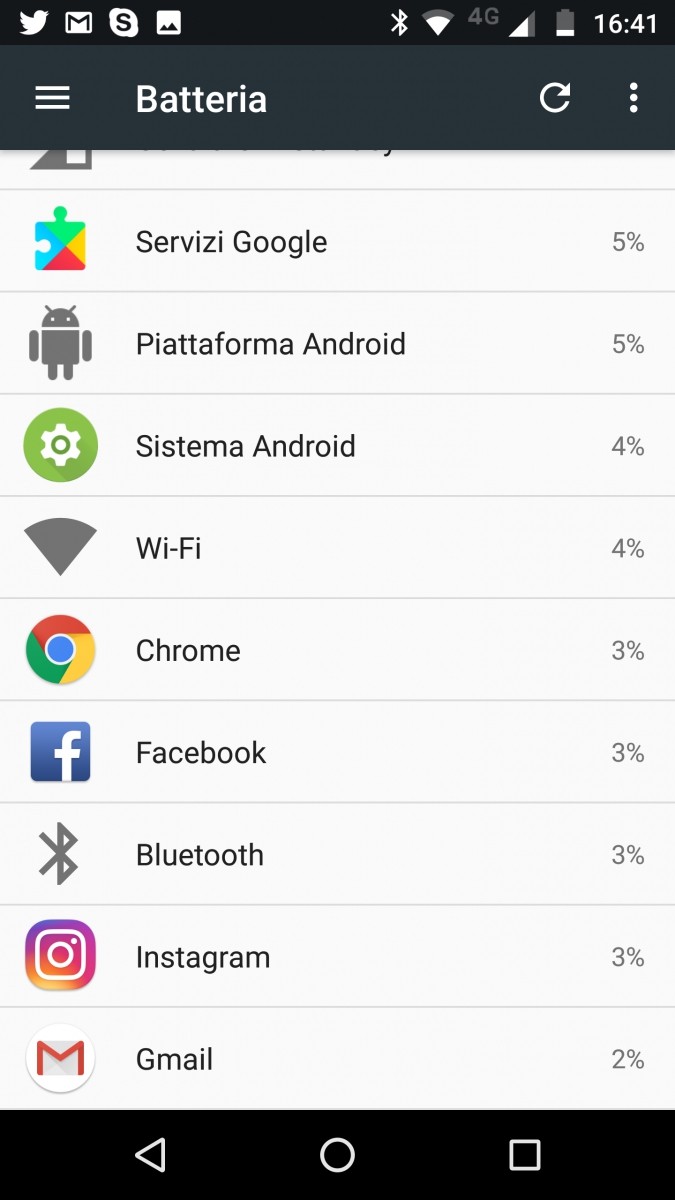Open Facebook battery usage details
The height and width of the screenshot is (1200, 675).
click(337, 752)
